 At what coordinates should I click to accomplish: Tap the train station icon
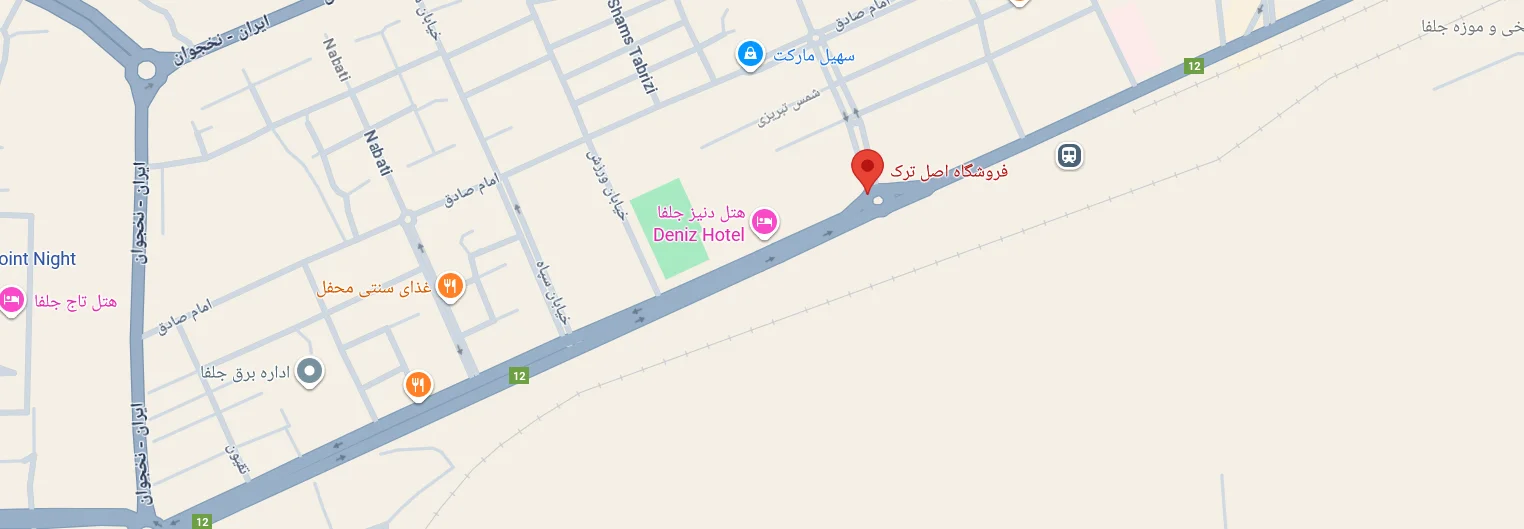click(x=1069, y=156)
